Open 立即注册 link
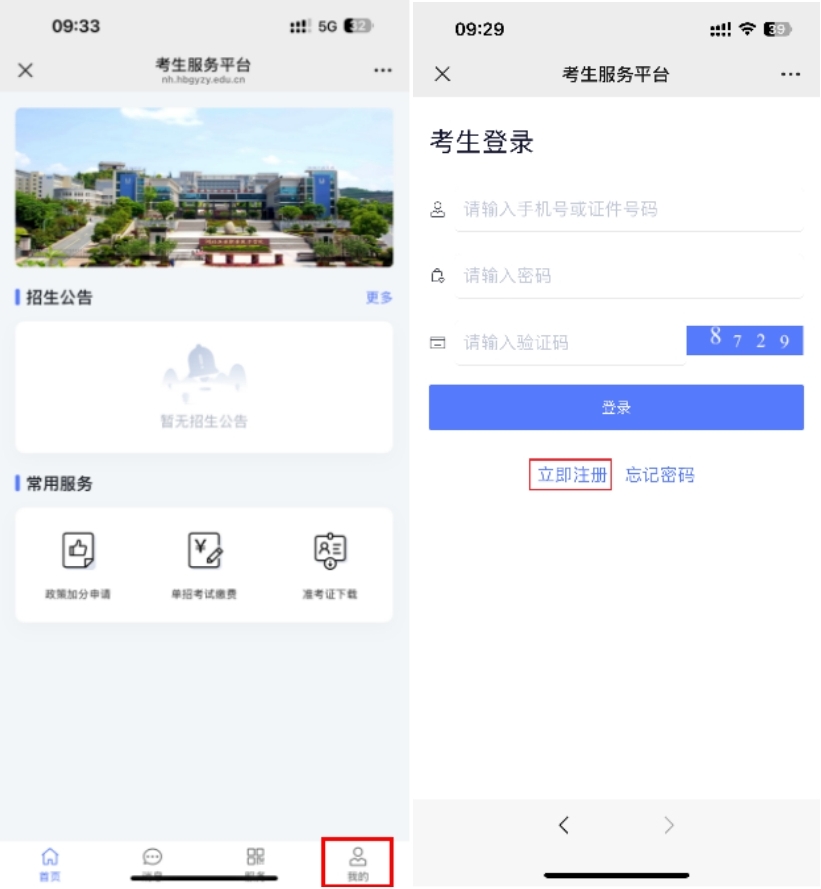Viewport: 821px width, 889px height. click(x=571, y=475)
